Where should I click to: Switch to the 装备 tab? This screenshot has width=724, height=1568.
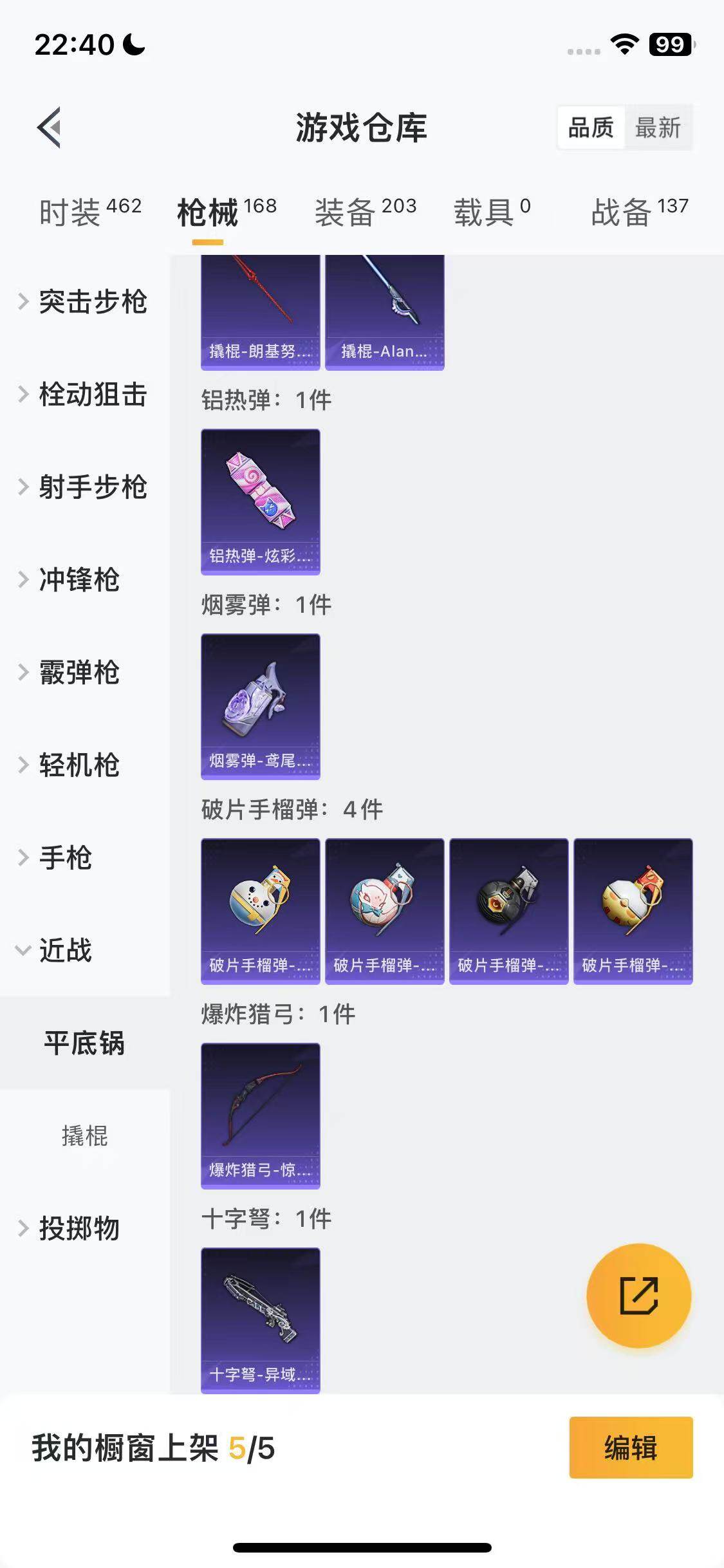(x=365, y=212)
